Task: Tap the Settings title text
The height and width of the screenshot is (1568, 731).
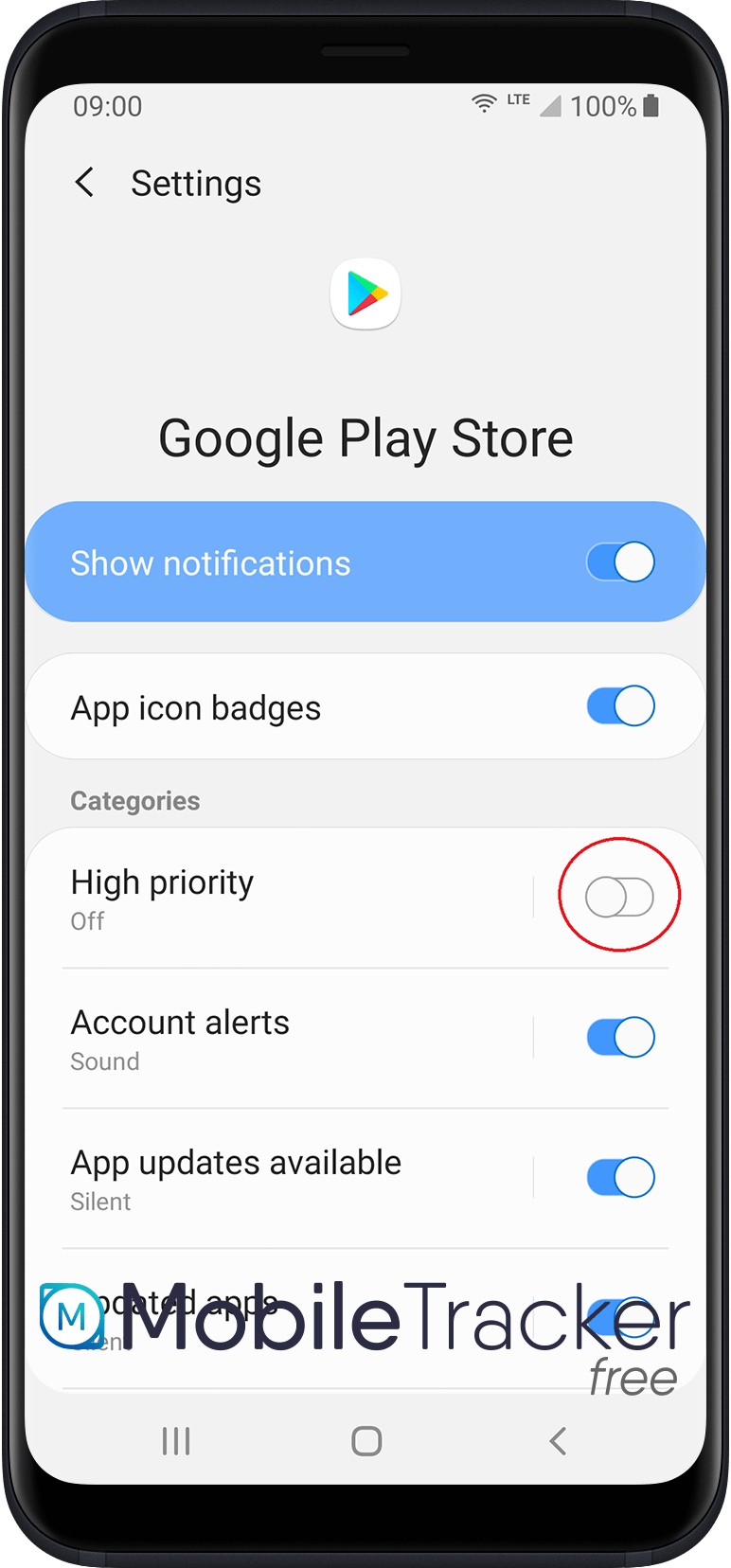Action: tap(196, 182)
